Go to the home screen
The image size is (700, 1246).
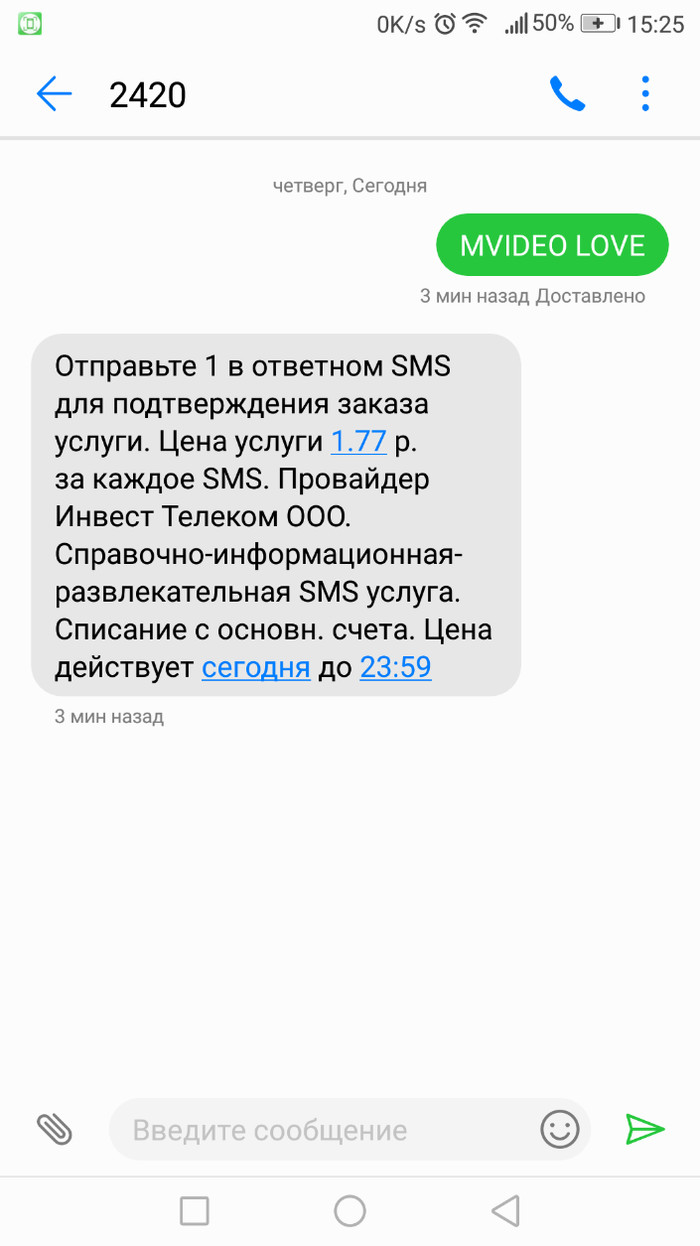click(x=350, y=1211)
